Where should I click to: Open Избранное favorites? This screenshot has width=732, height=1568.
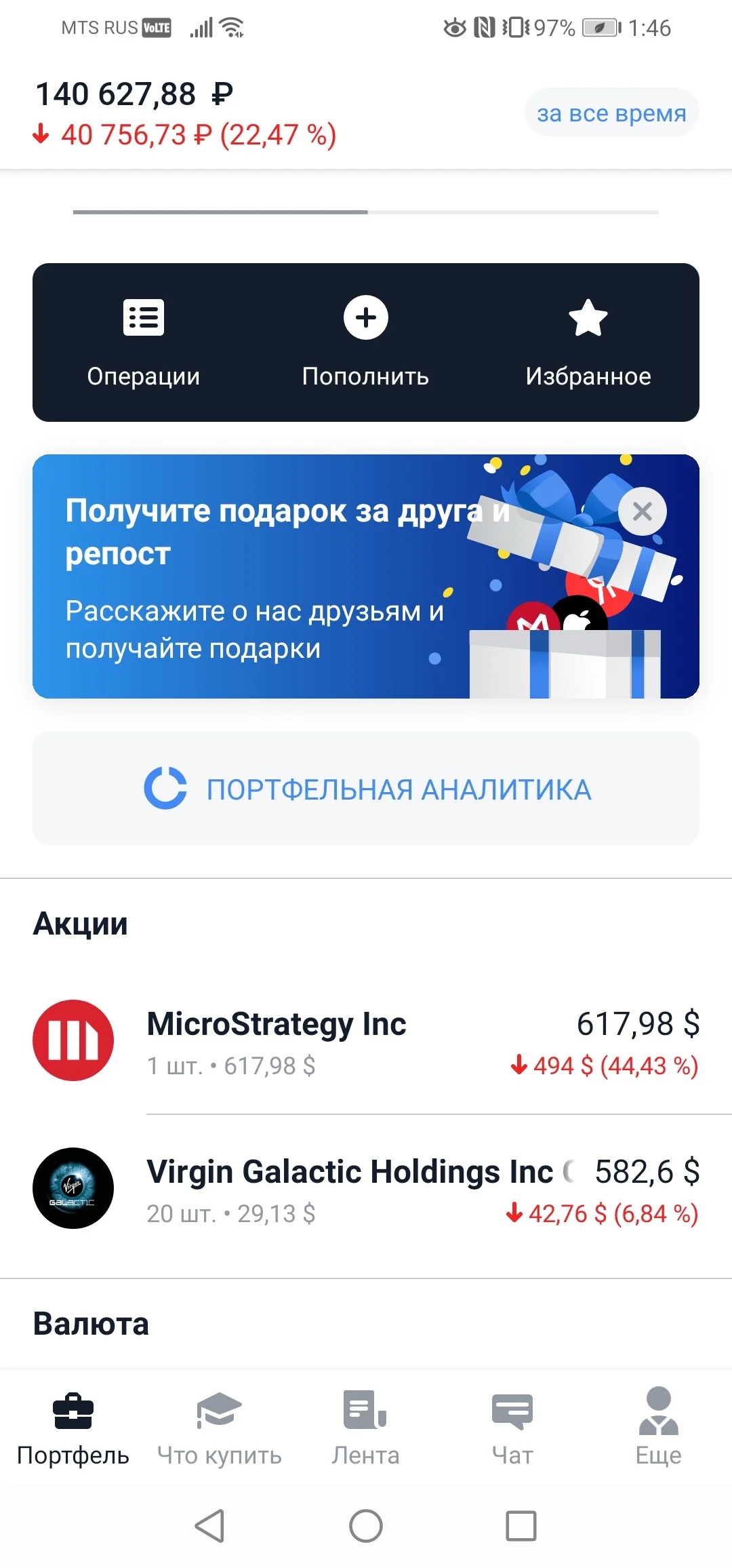point(588,343)
